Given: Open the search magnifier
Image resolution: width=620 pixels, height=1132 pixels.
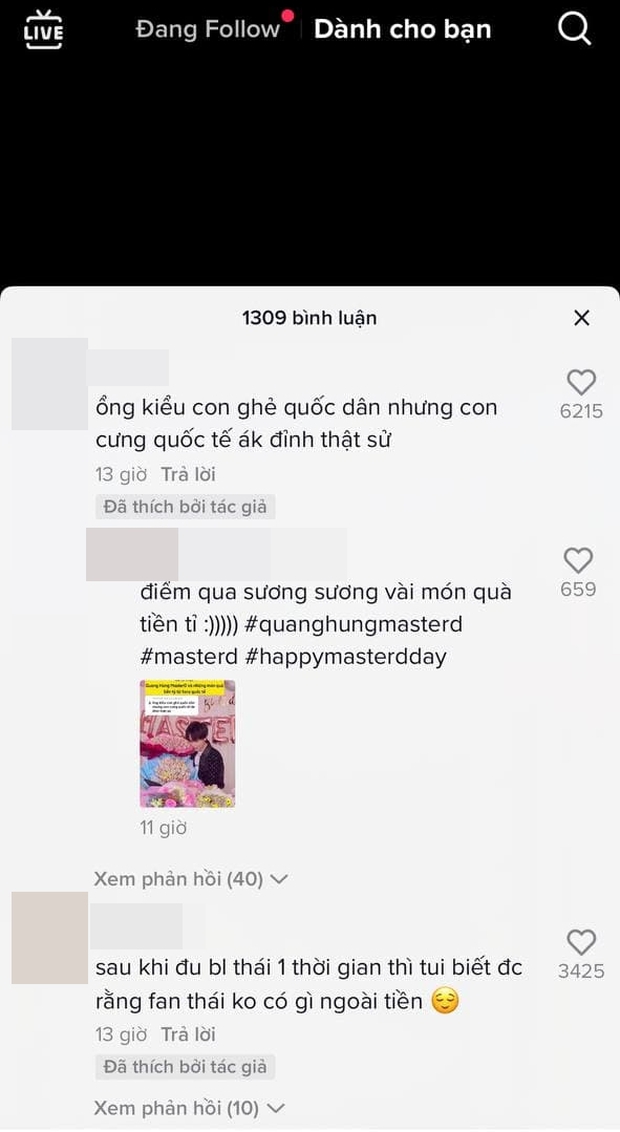Looking at the screenshot, I should (x=574, y=29).
